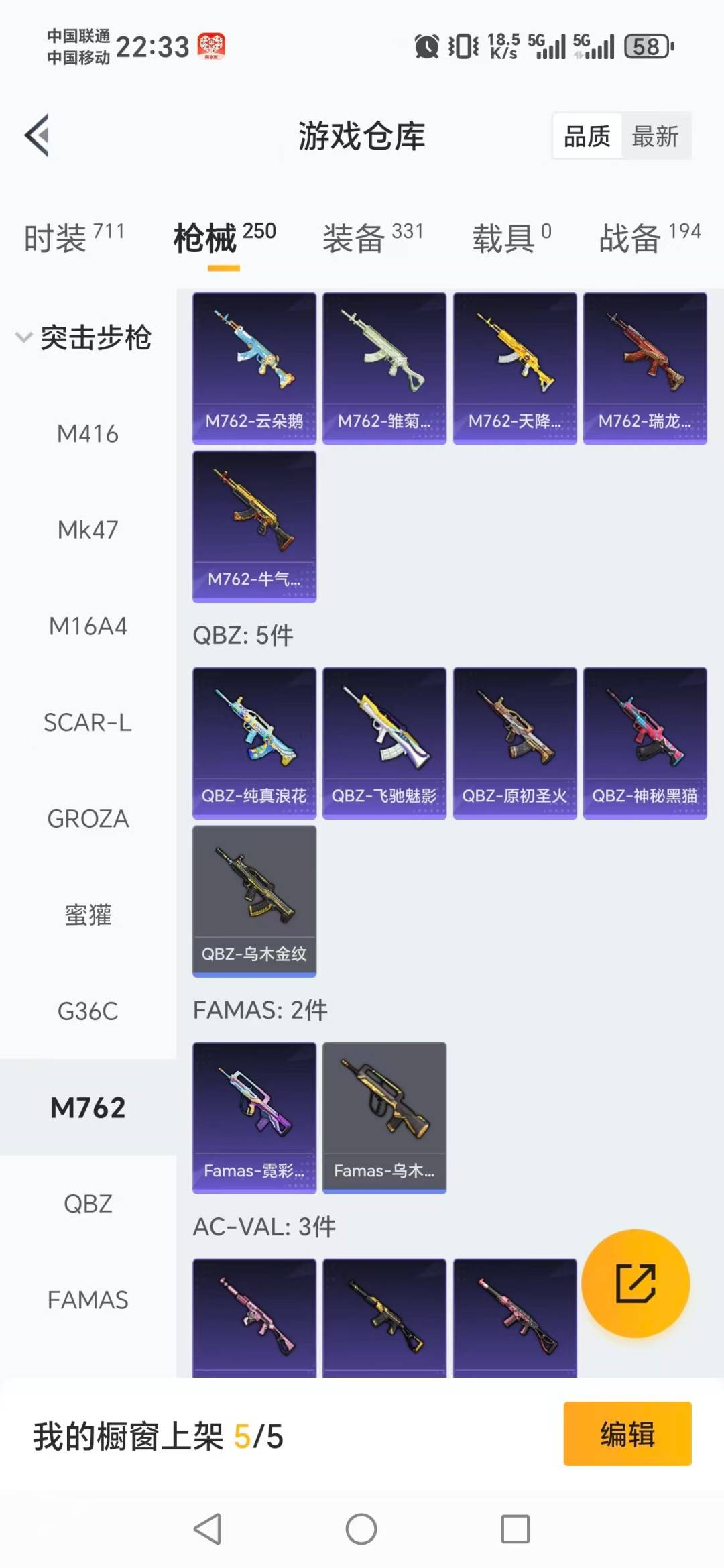724x1568 pixels.
Task: Select GROZA from the weapon list
Action: (87, 819)
